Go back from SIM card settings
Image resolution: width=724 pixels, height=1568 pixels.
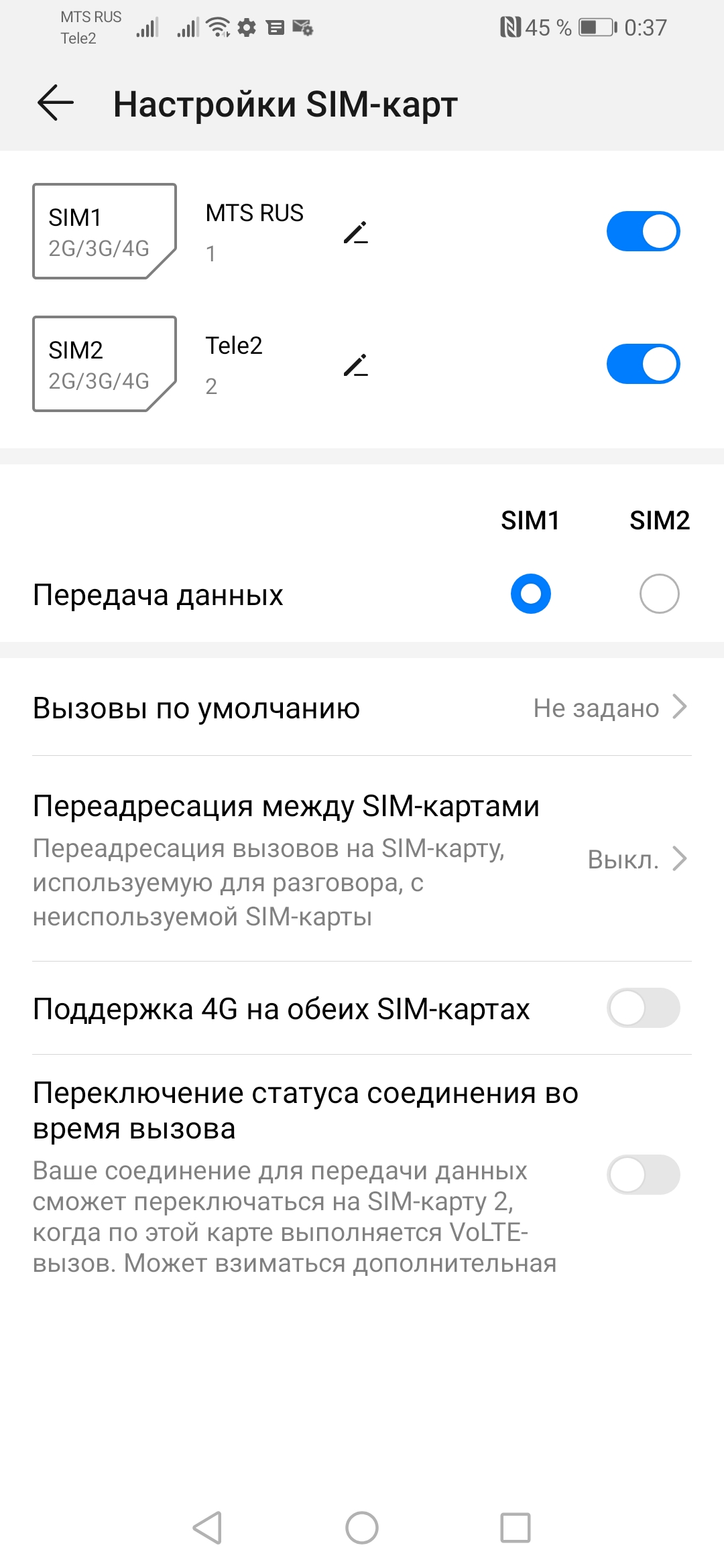pos(56,103)
